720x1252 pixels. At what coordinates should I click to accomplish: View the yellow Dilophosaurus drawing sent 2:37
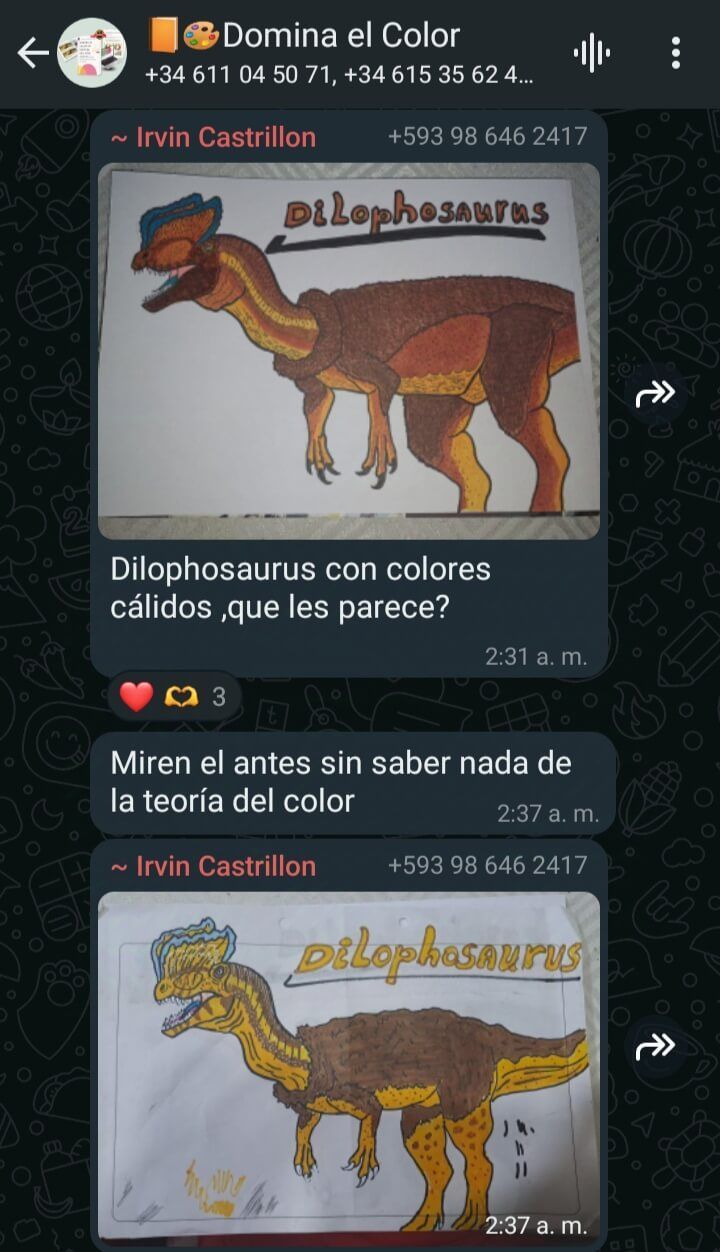coord(348,1065)
